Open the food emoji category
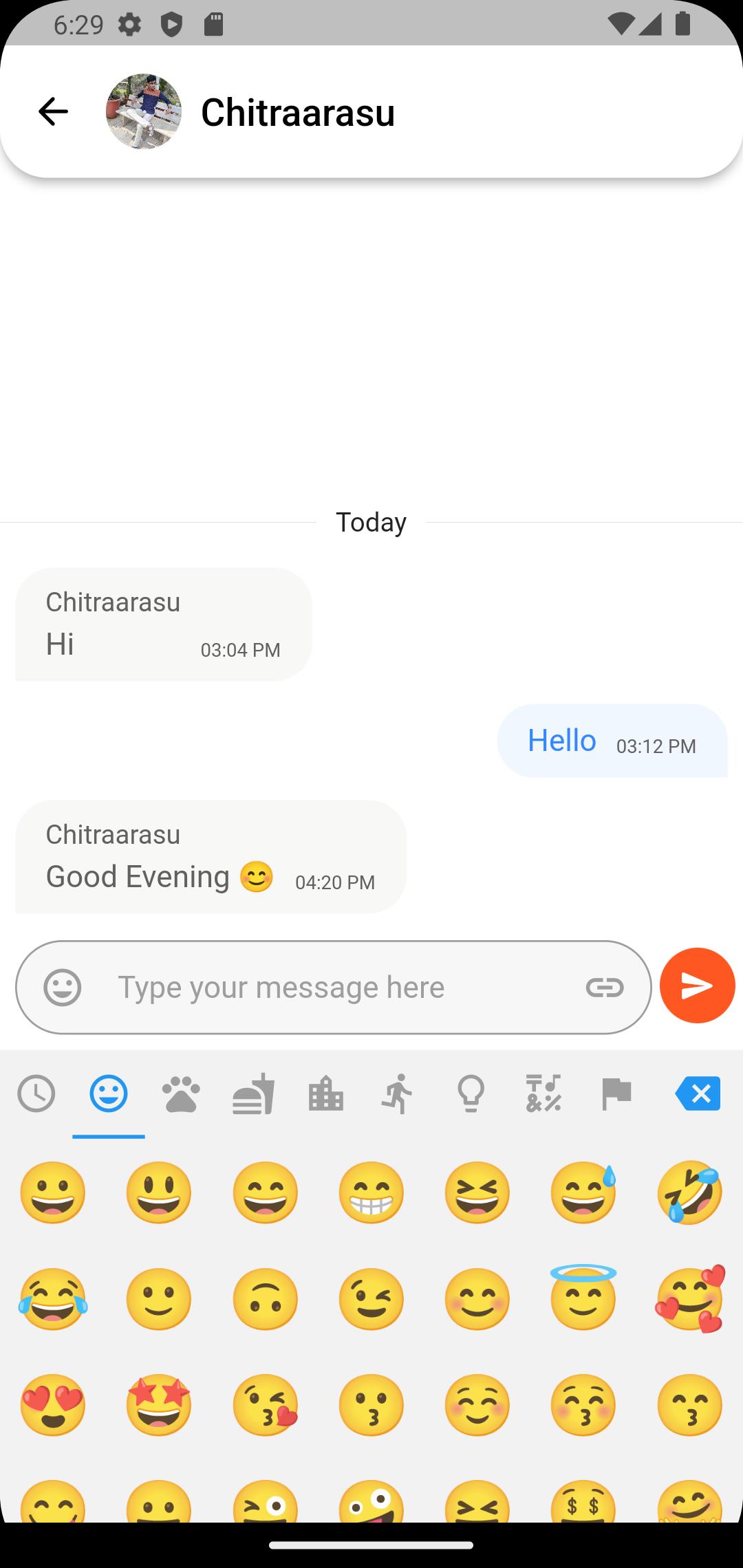743x1568 pixels. pyautogui.click(x=253, y=1093)
